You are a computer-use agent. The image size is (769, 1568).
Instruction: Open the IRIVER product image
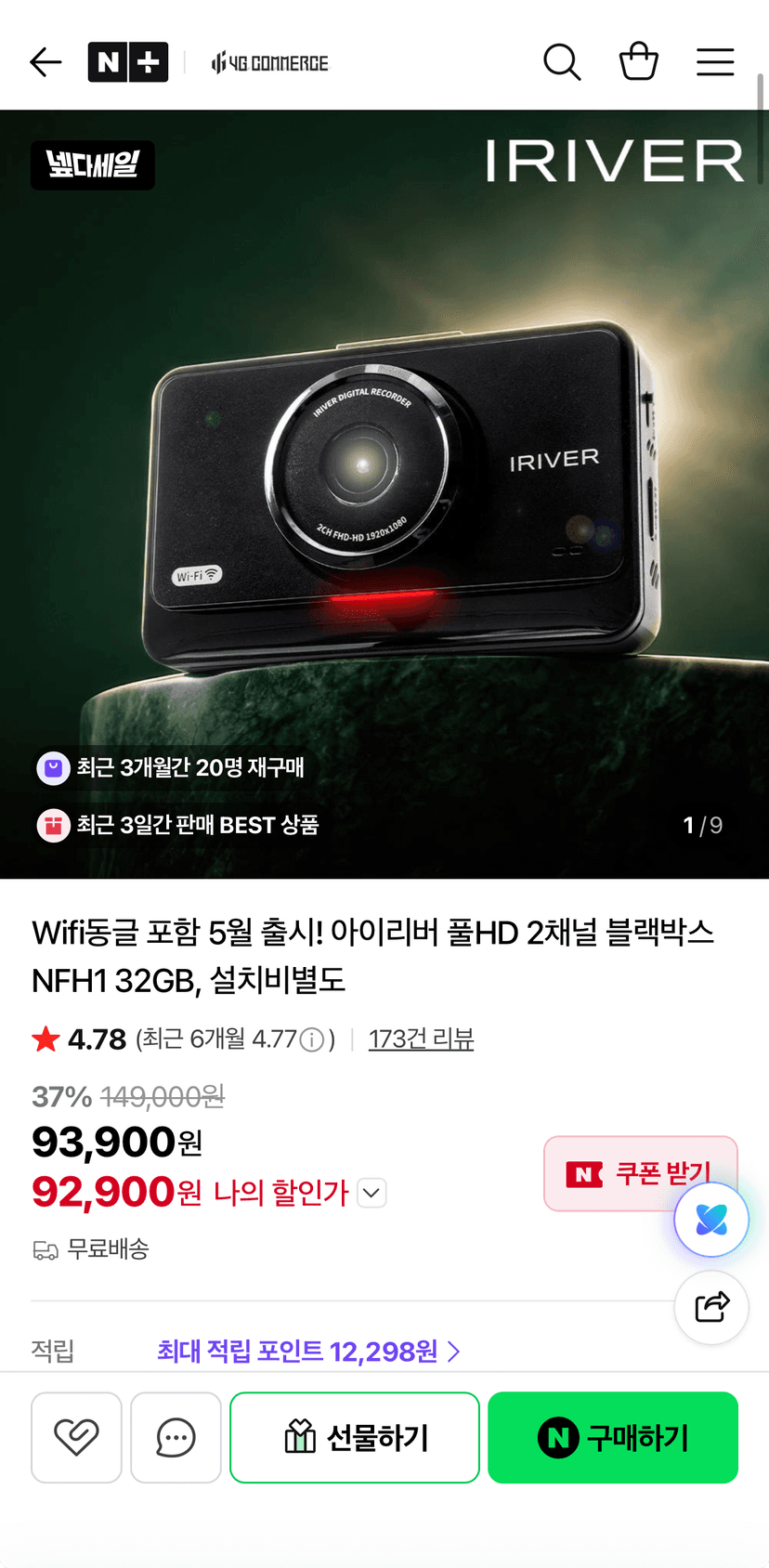pyautogui.click(x=384, y=494)
